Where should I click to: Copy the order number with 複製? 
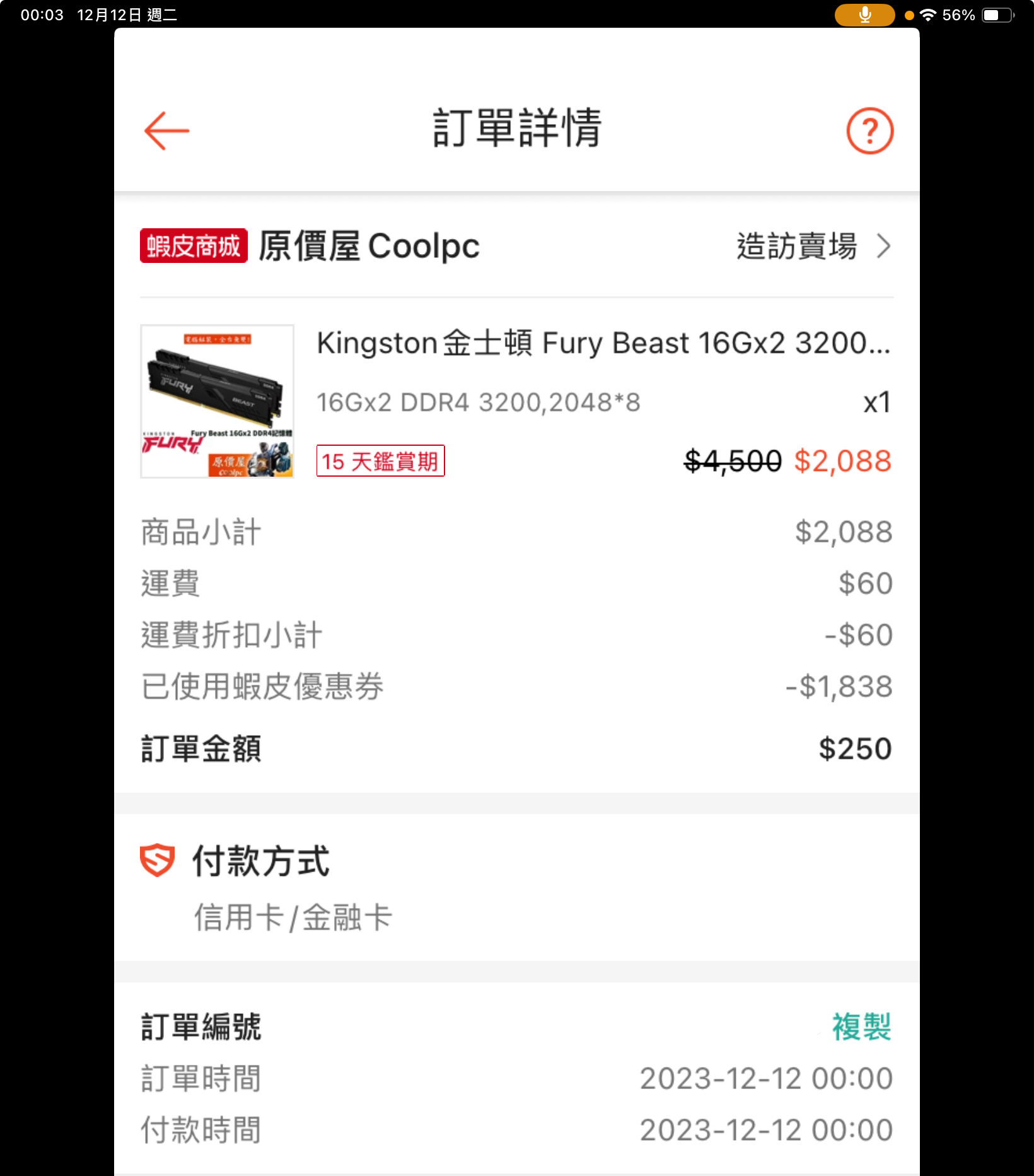(x=861, y=1027)
